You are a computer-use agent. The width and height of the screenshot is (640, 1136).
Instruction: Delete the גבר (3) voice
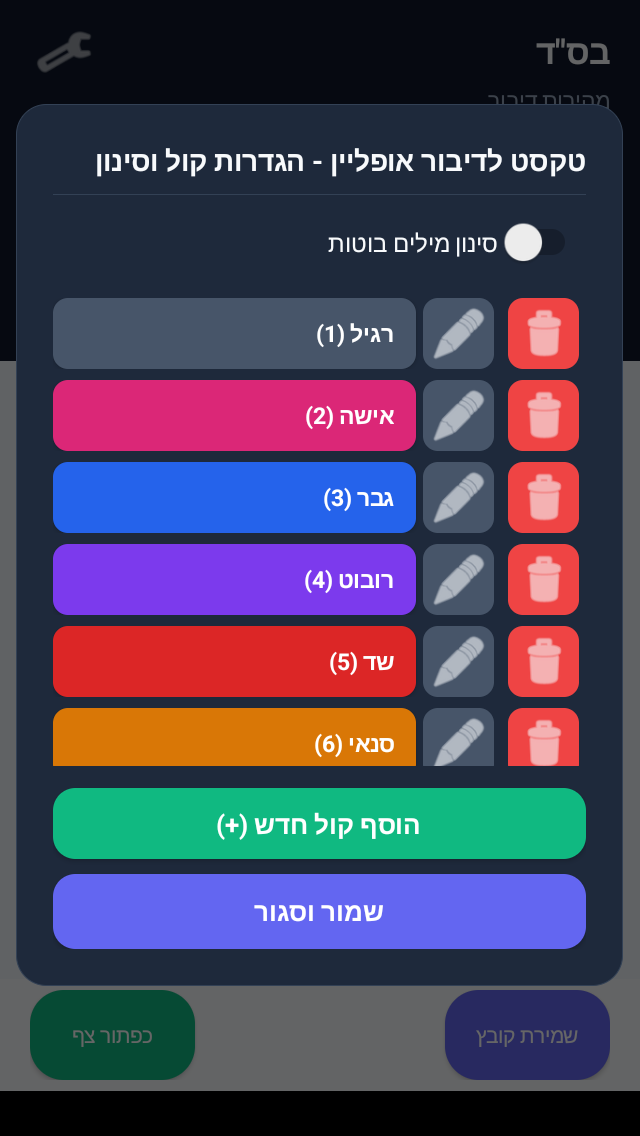pos(544,497)
